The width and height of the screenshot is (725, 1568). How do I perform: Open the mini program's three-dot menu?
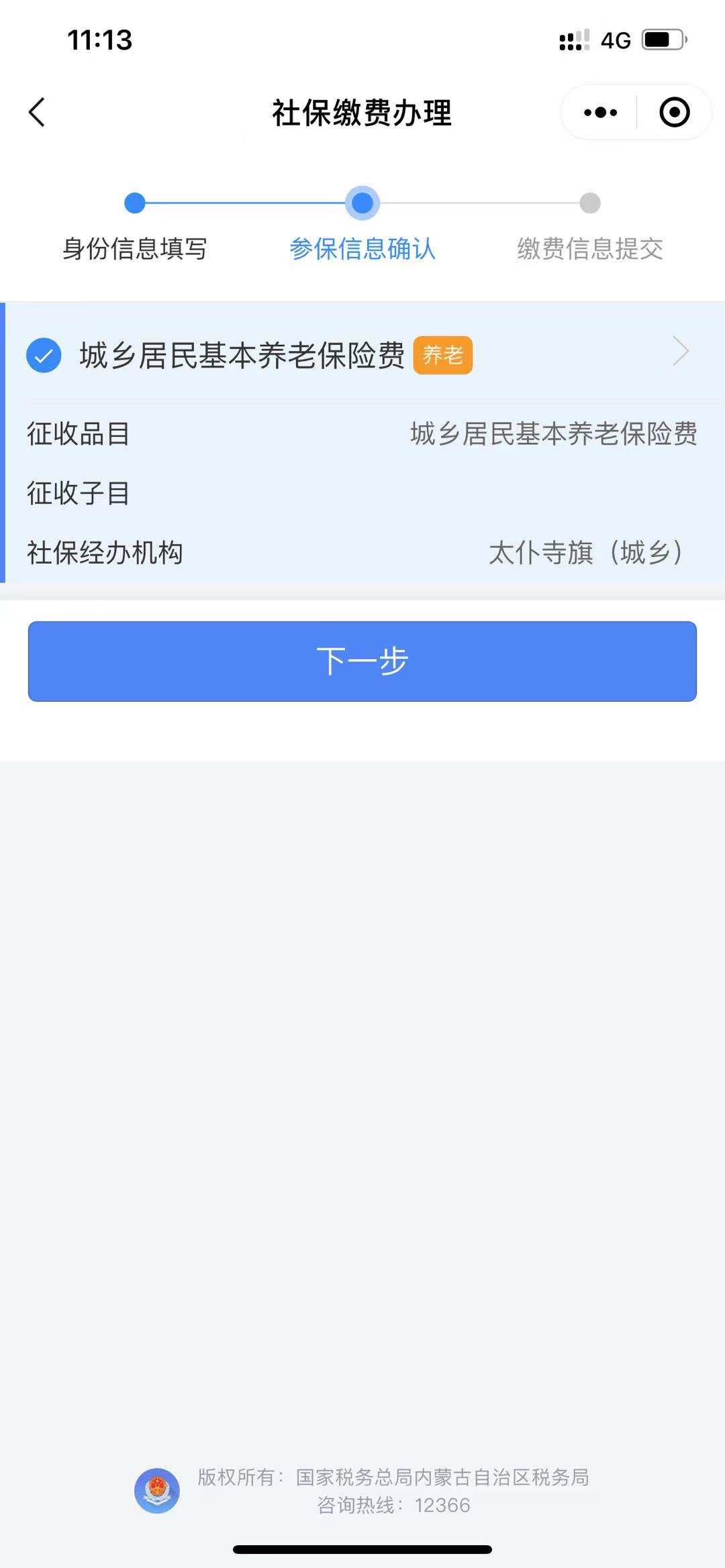click(x=600, y=112)
